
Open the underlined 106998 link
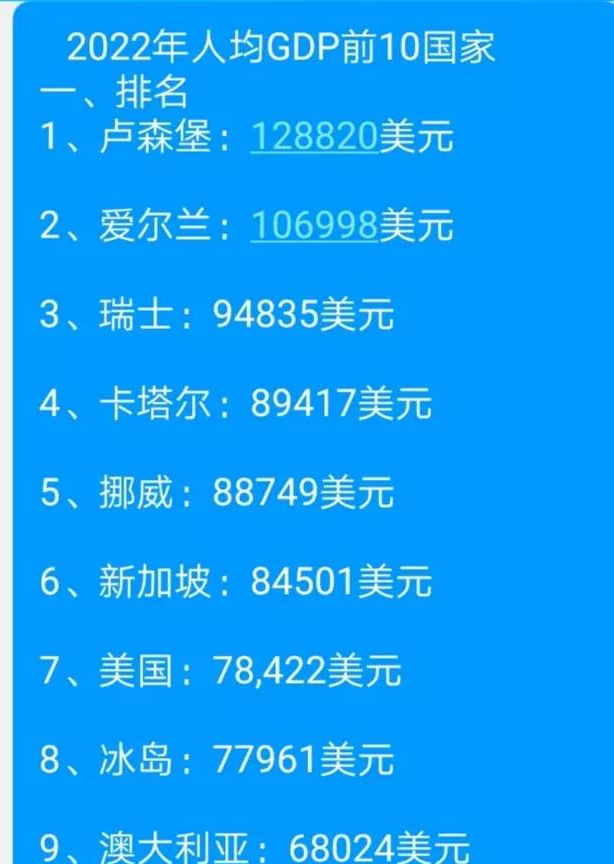[313, 225]
